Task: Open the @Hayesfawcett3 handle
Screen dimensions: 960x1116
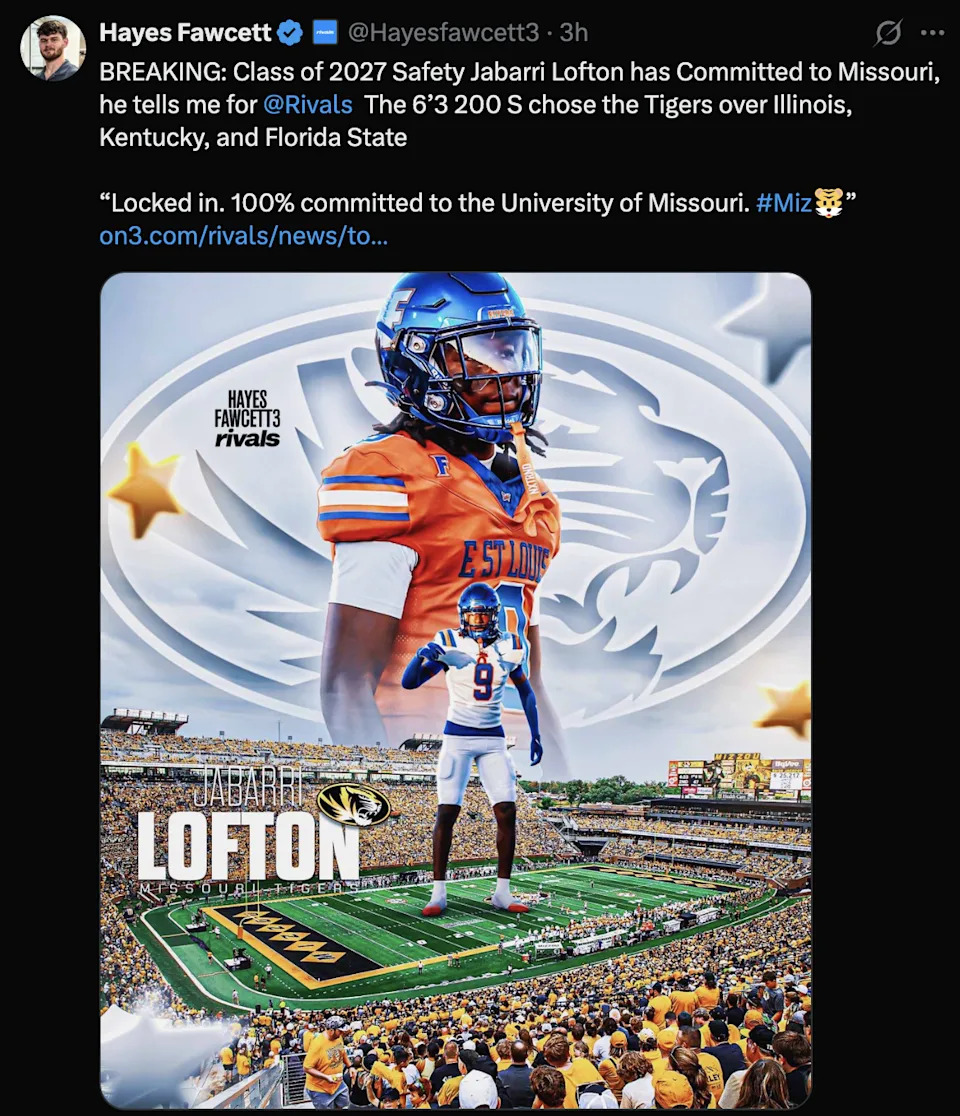Action: tap(443, 32)
